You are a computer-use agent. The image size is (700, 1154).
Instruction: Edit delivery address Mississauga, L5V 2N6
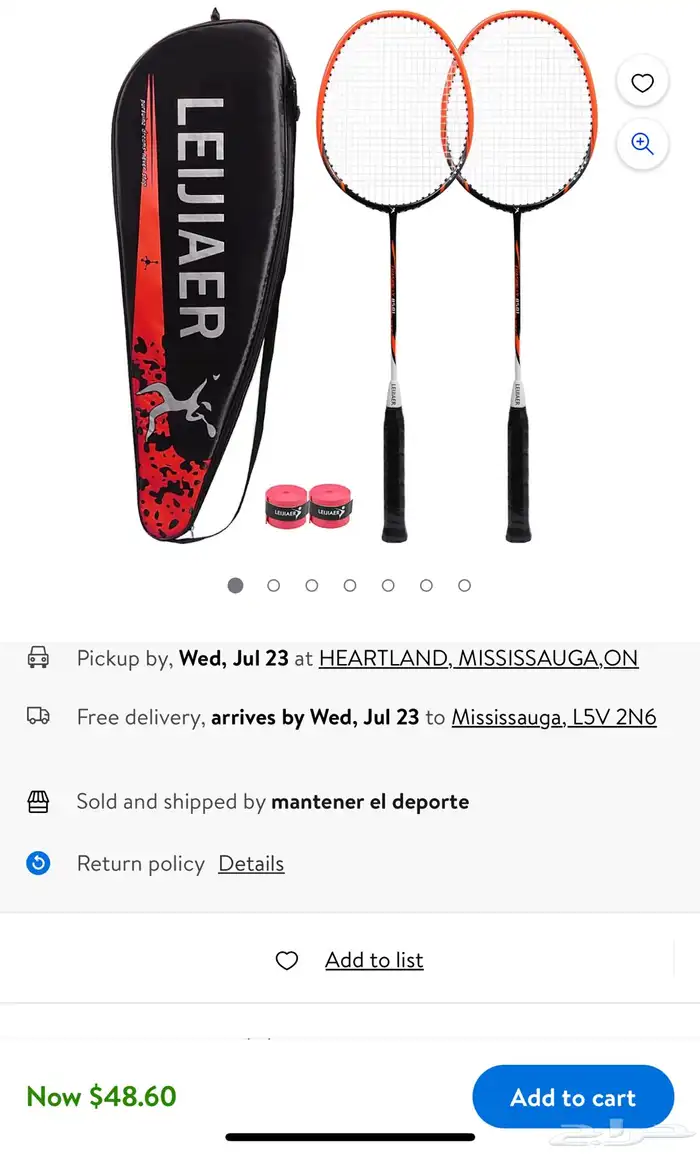554,717
